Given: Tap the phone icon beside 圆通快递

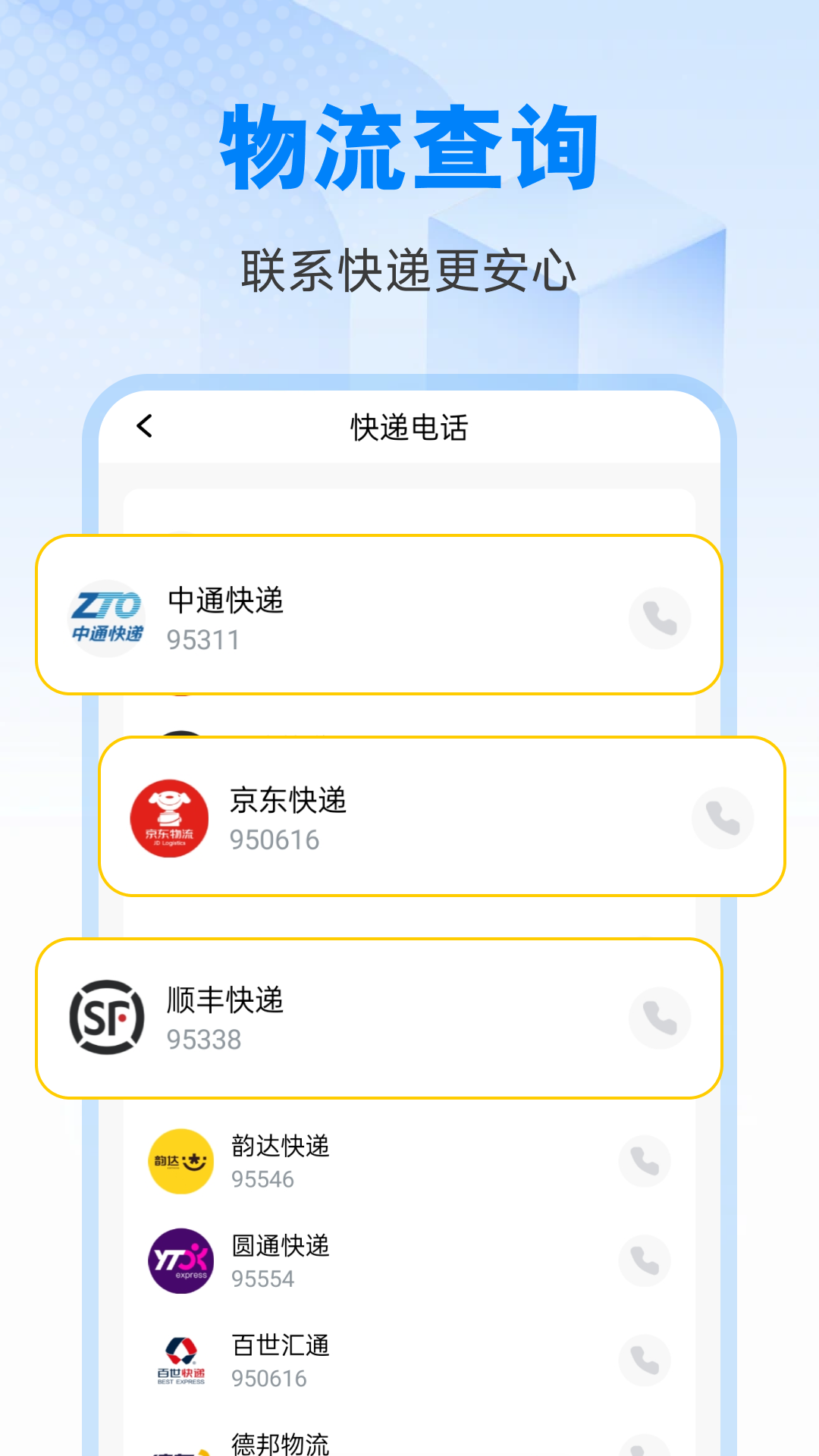Looking at the screenshot, I should click(644, 1260).
